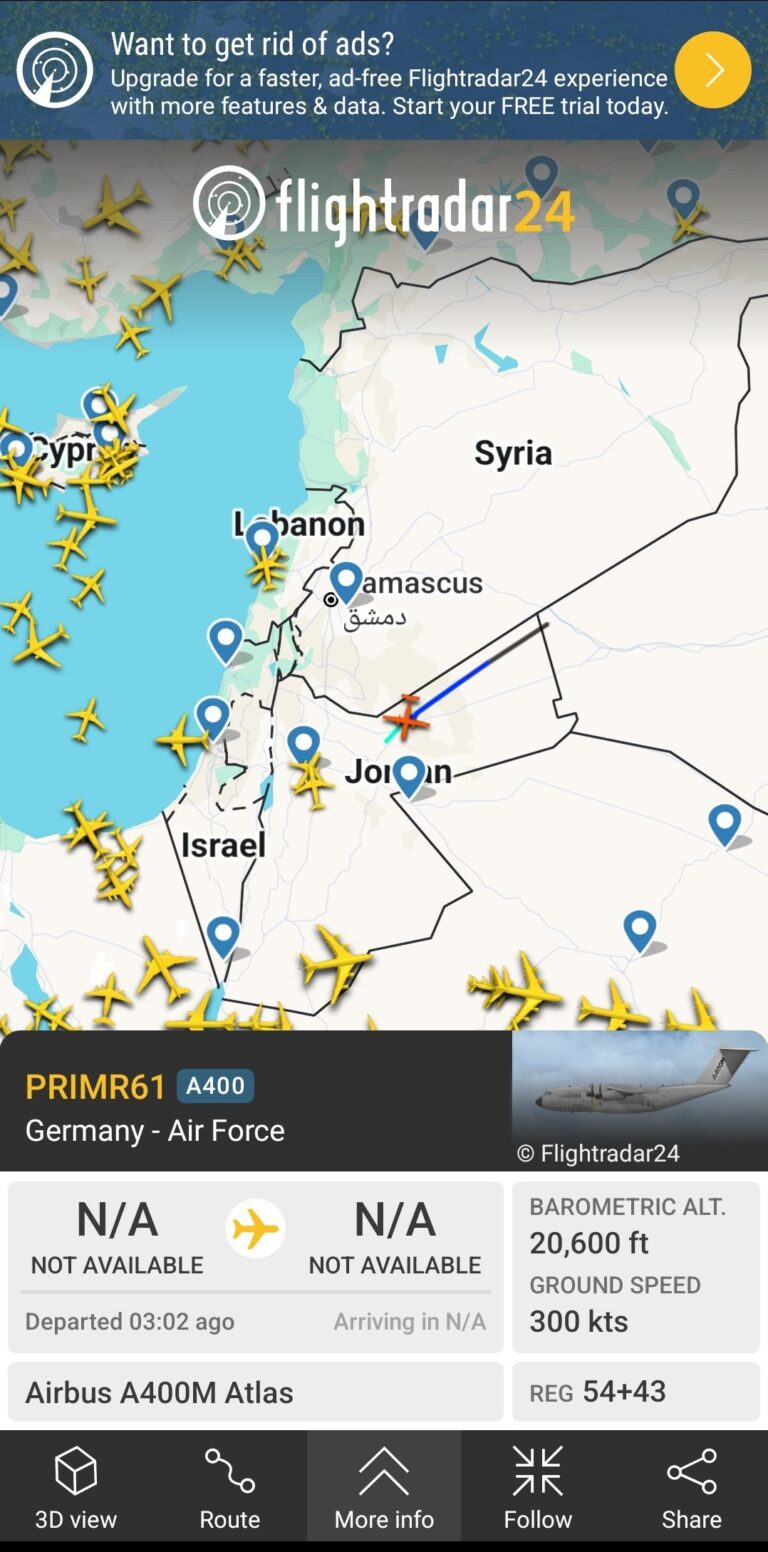Tap the airport pin near Damascus
The image size is (768, 1552).
(x=346, y=581)
